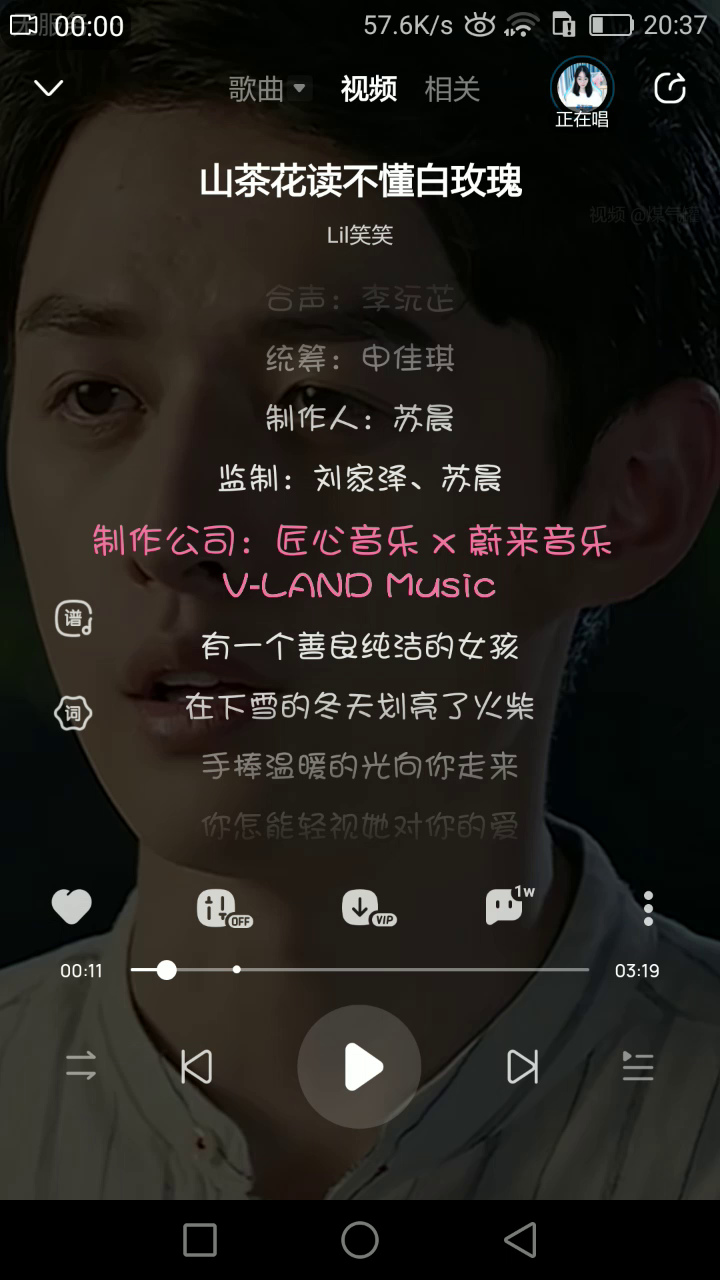Collapse the player with the down chevron
This screenshot has height=1280, width=720.
point(48,88)
